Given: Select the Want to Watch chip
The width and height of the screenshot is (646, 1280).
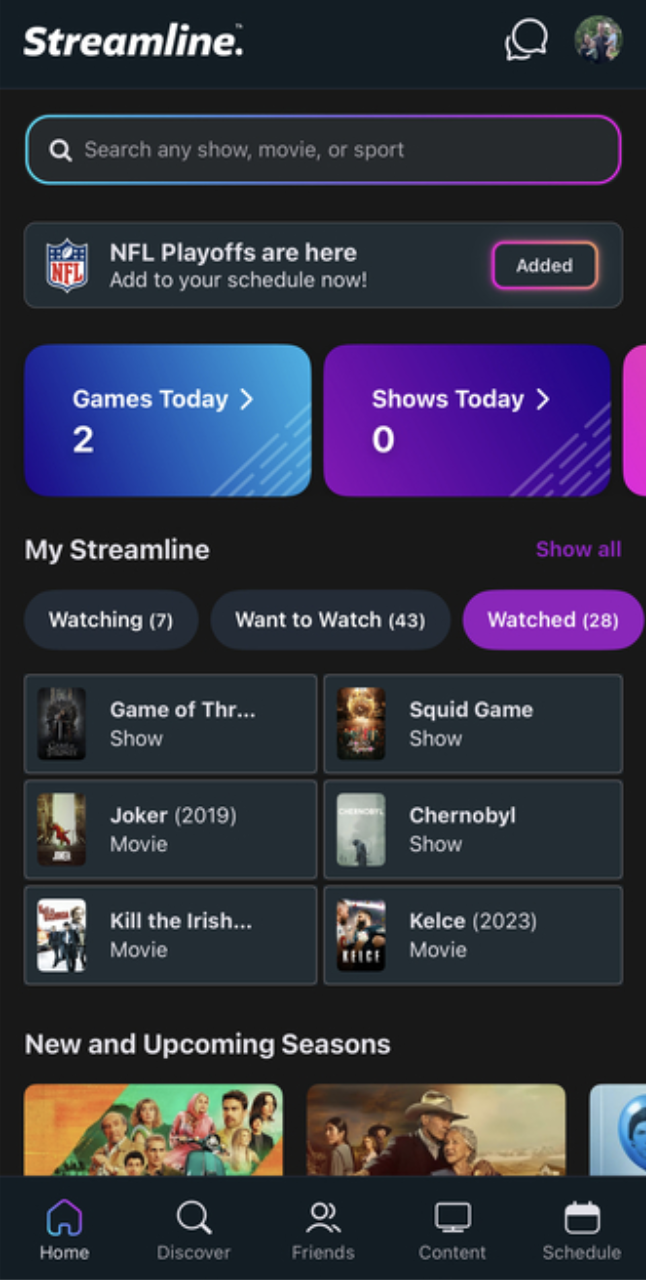Looking at the screenshot, I should pyautogui.click(x=329, y=620).
